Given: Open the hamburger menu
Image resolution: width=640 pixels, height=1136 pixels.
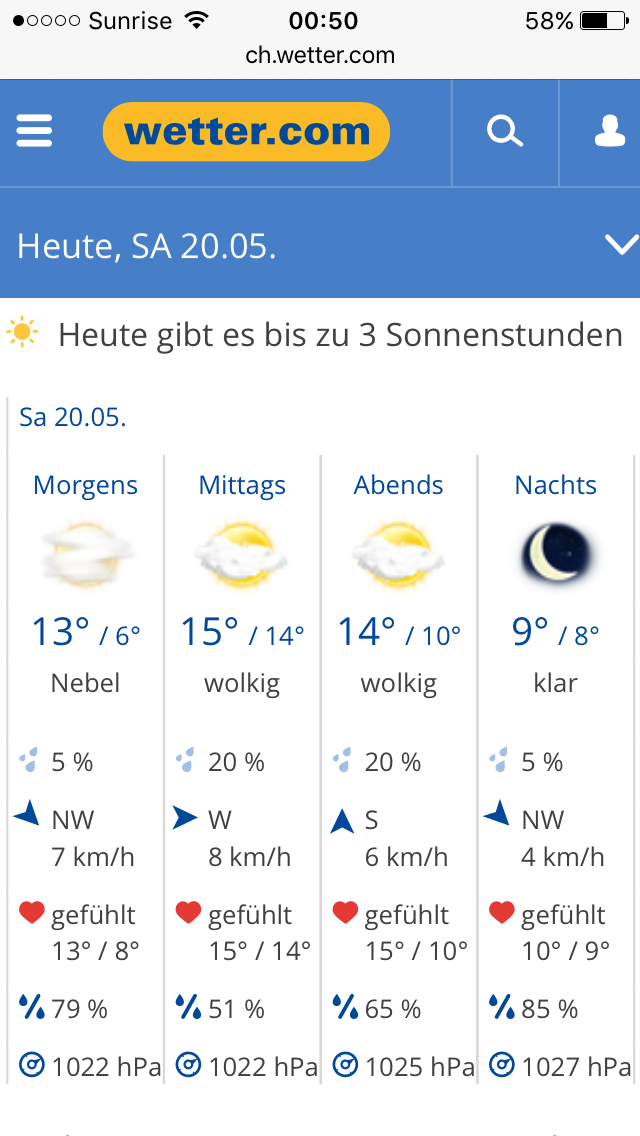Looking at the screenshot, I should click(34, 131).
